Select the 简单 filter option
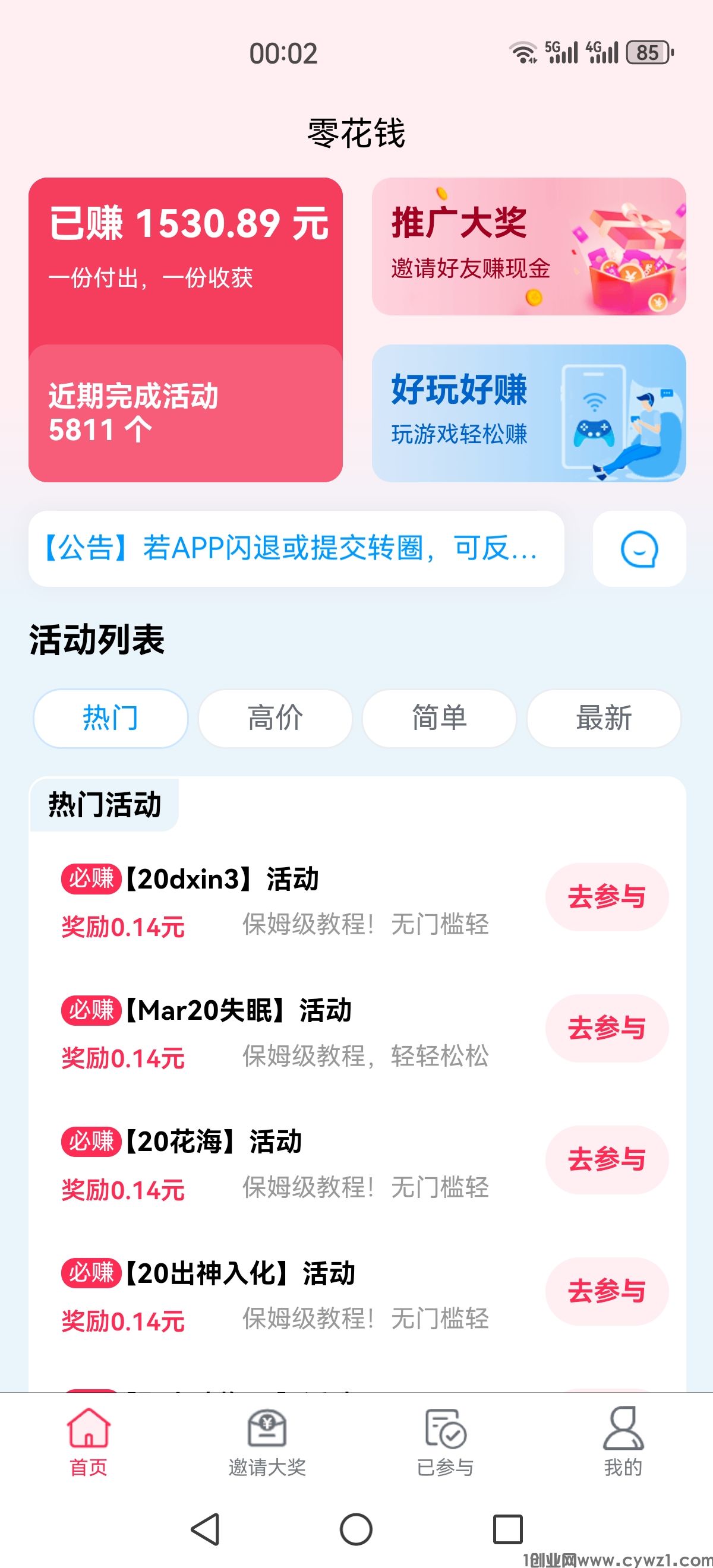 pyautogui.click(x=438, y=718)
